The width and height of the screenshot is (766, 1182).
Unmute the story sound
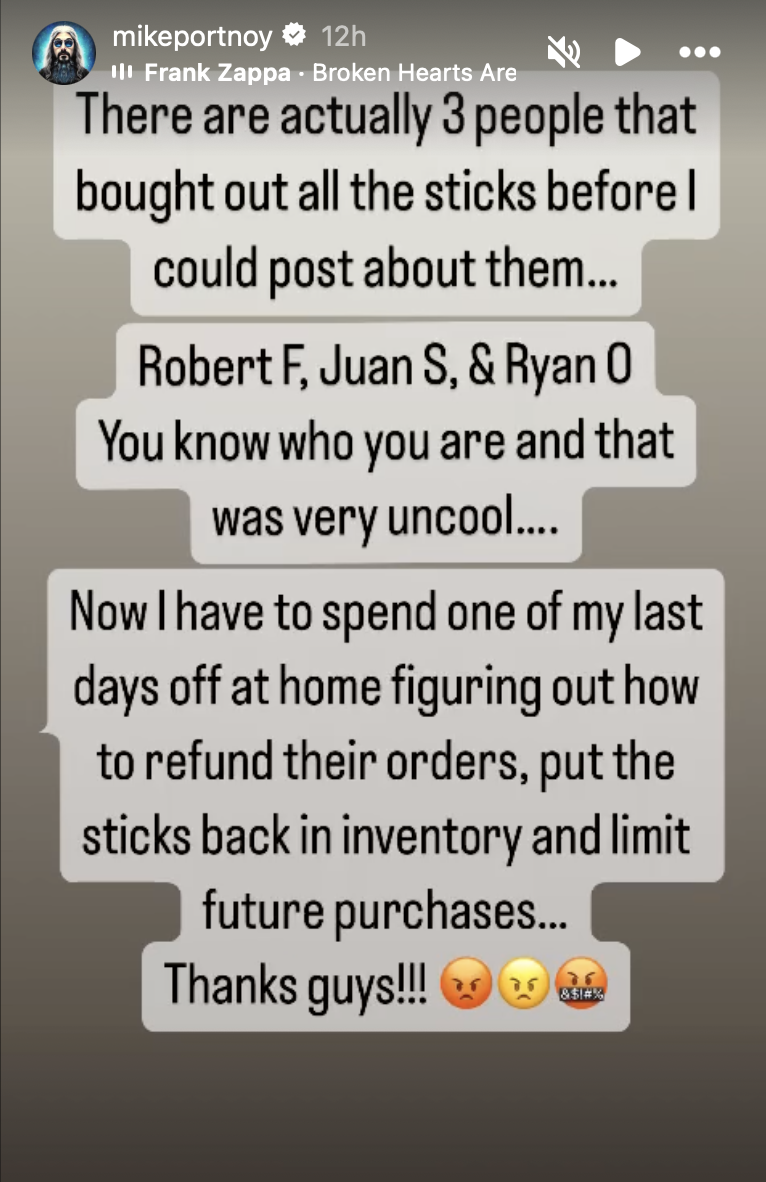tap(564, 52)
